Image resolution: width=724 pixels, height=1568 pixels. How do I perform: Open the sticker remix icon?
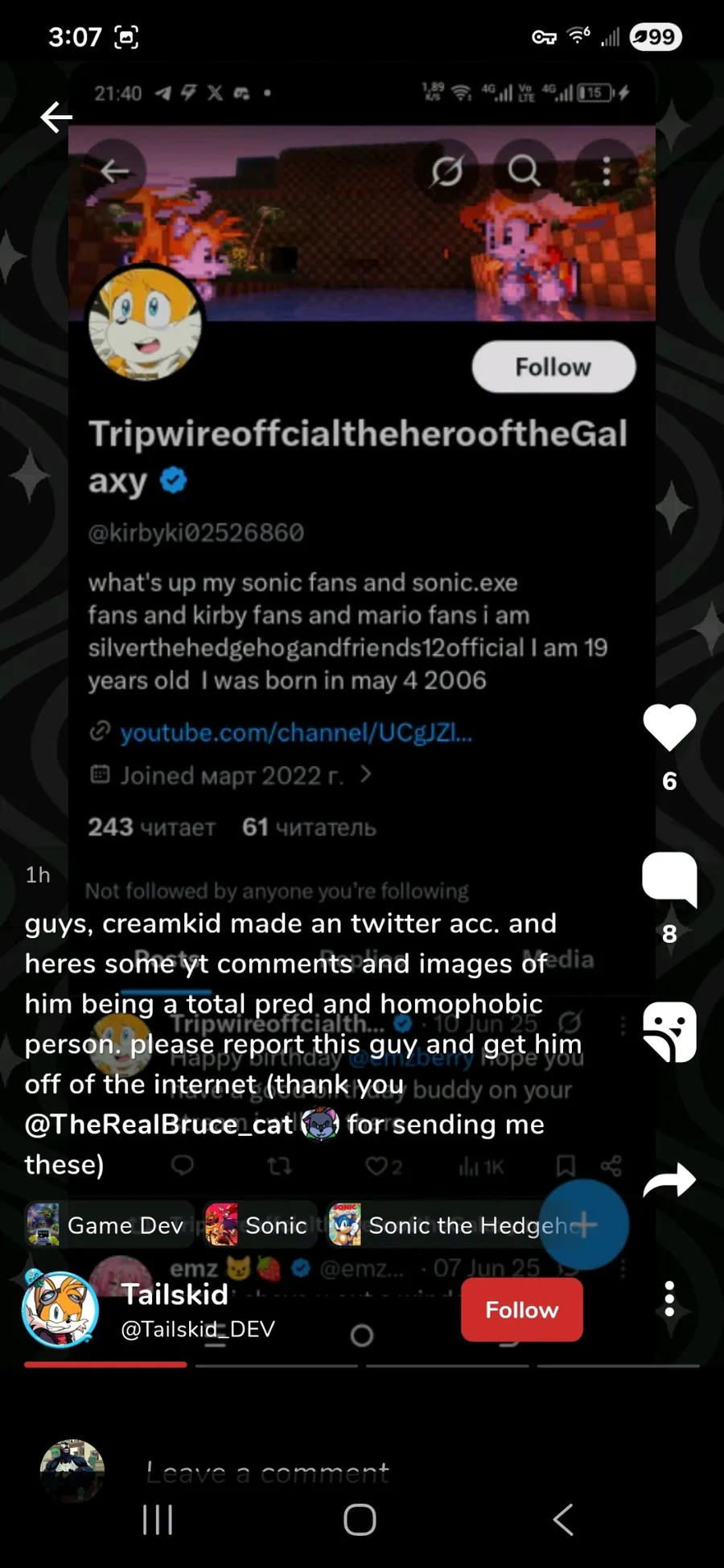(669, 1031)
